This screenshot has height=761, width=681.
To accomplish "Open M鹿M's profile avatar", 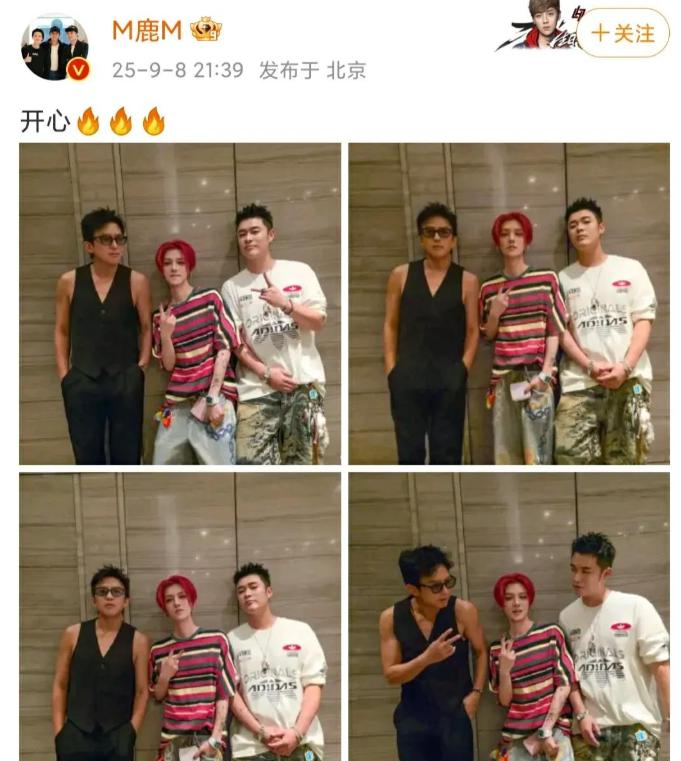I will pos(54,47).
